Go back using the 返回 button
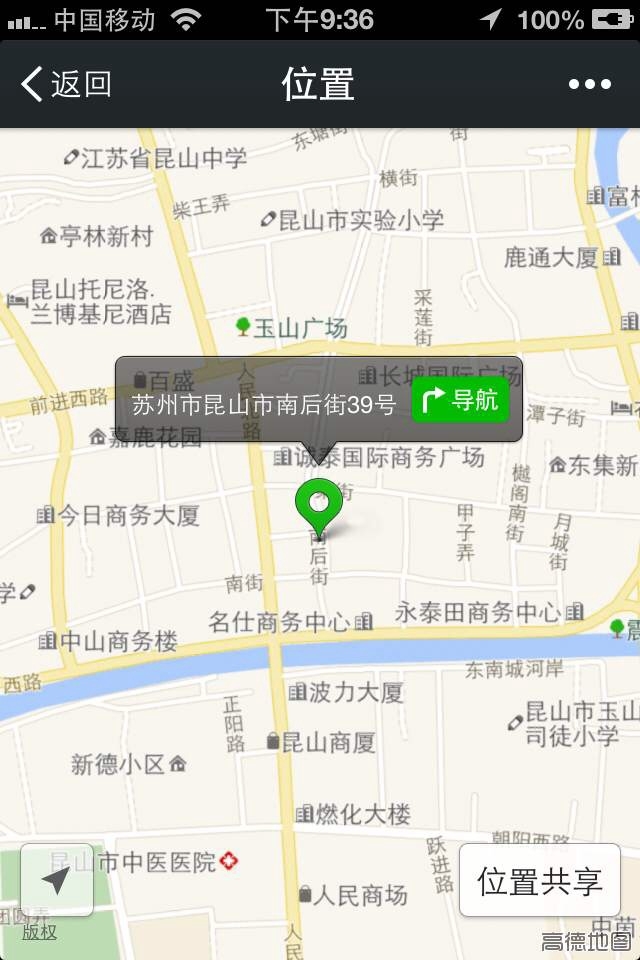 coord(66,85)
